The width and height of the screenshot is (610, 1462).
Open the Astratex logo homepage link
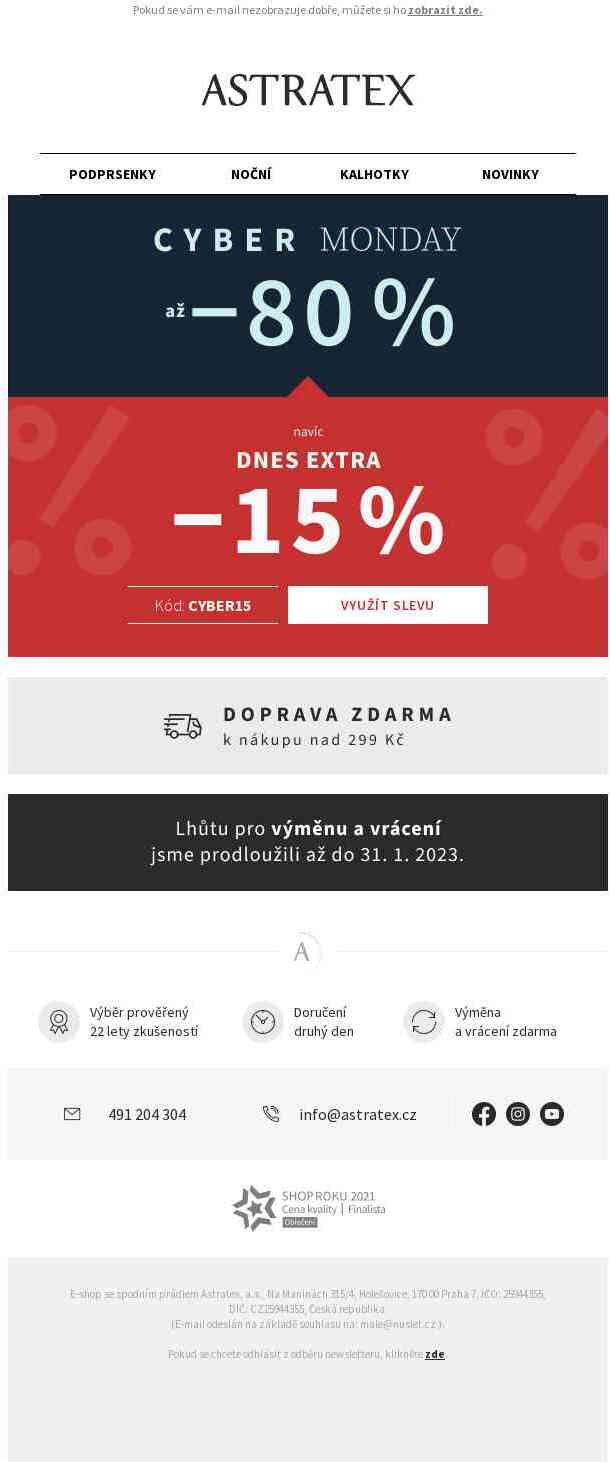[x=307, y=90]
